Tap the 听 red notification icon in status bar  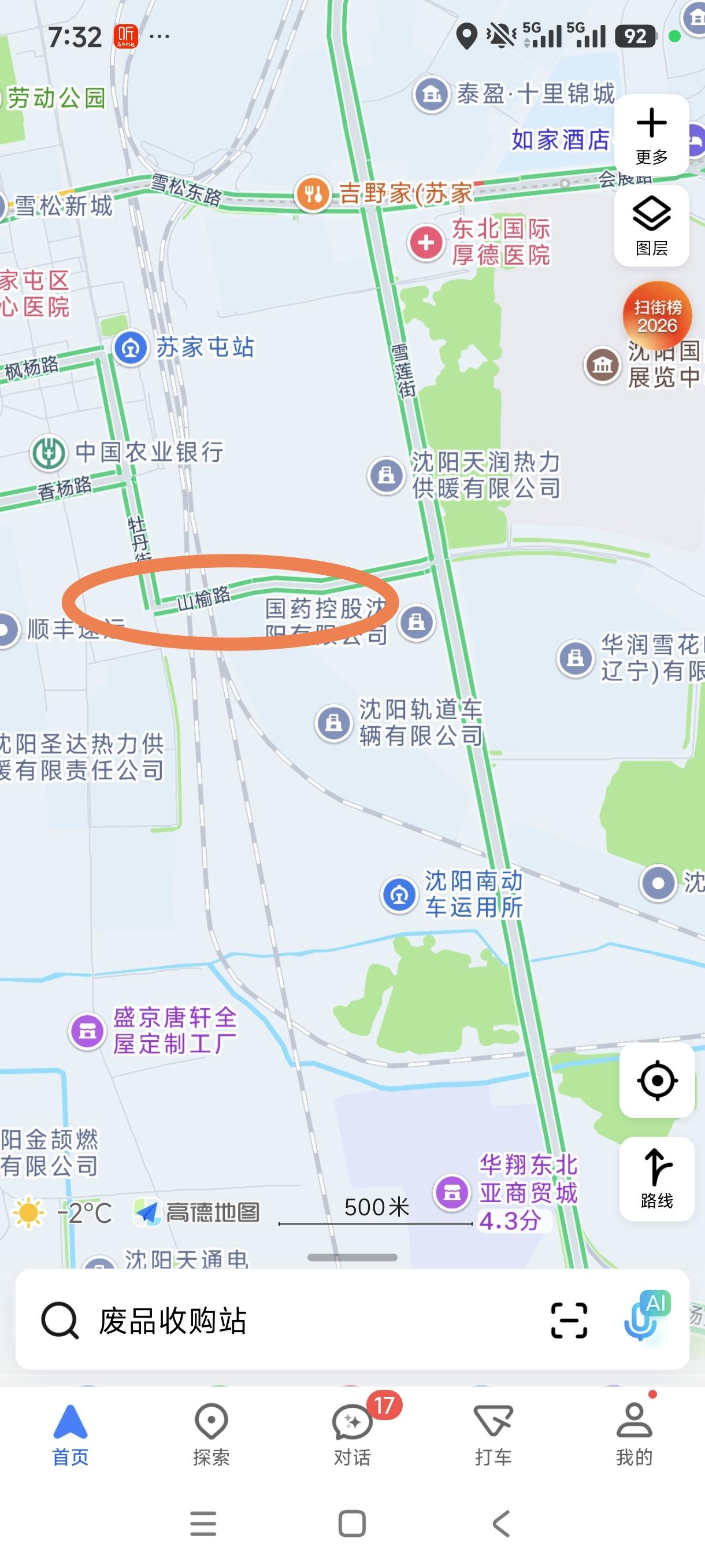[x=128, y=37]
